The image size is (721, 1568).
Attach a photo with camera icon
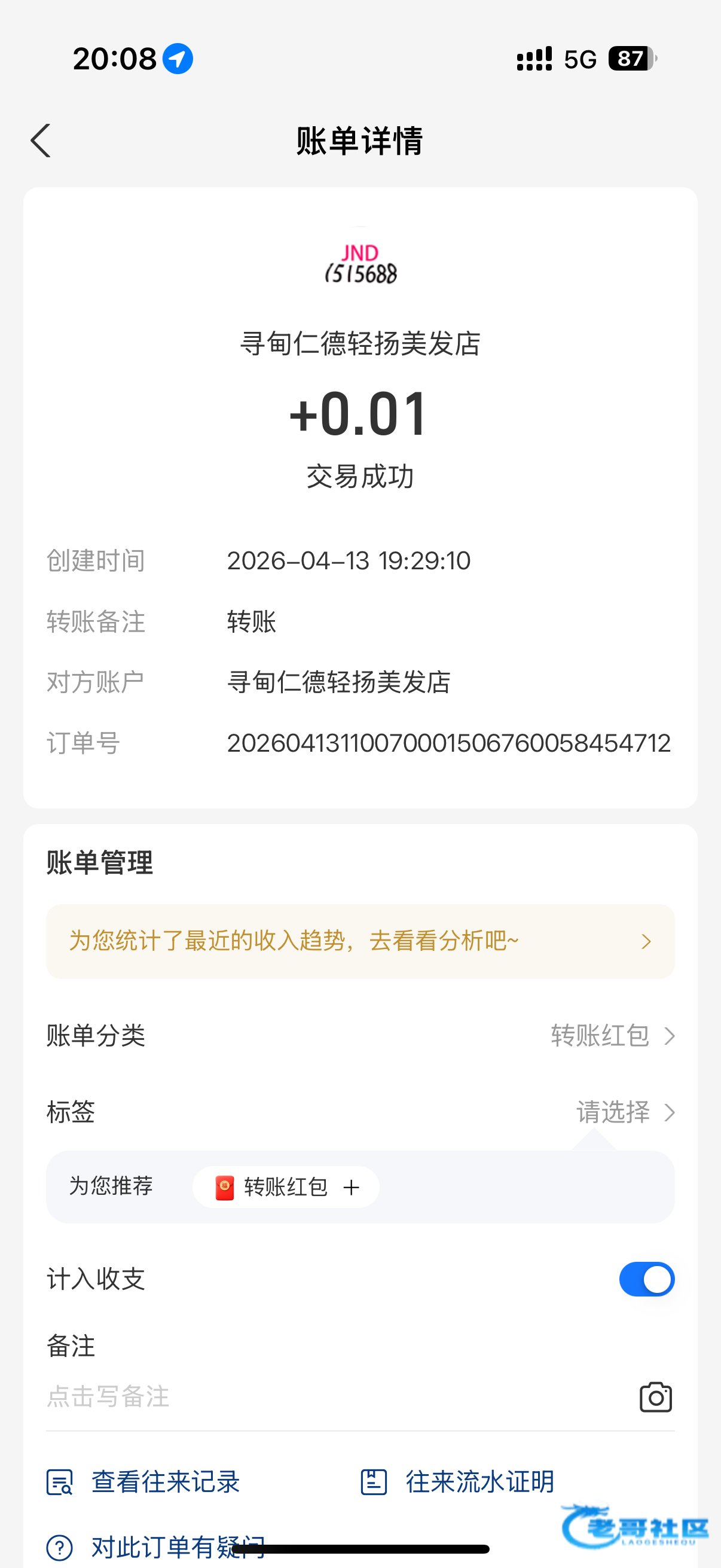click(655, 1397)
